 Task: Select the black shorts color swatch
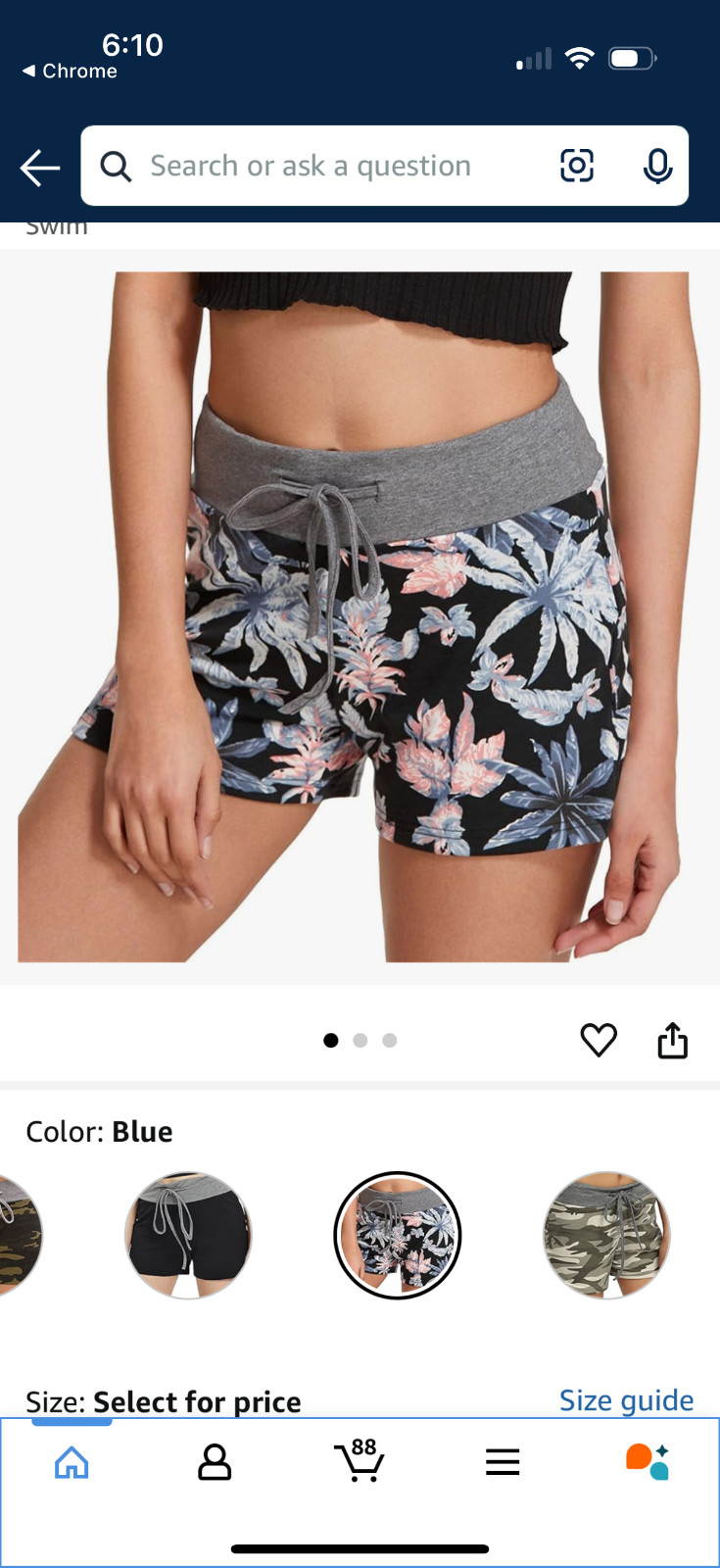coord(188,1235)
